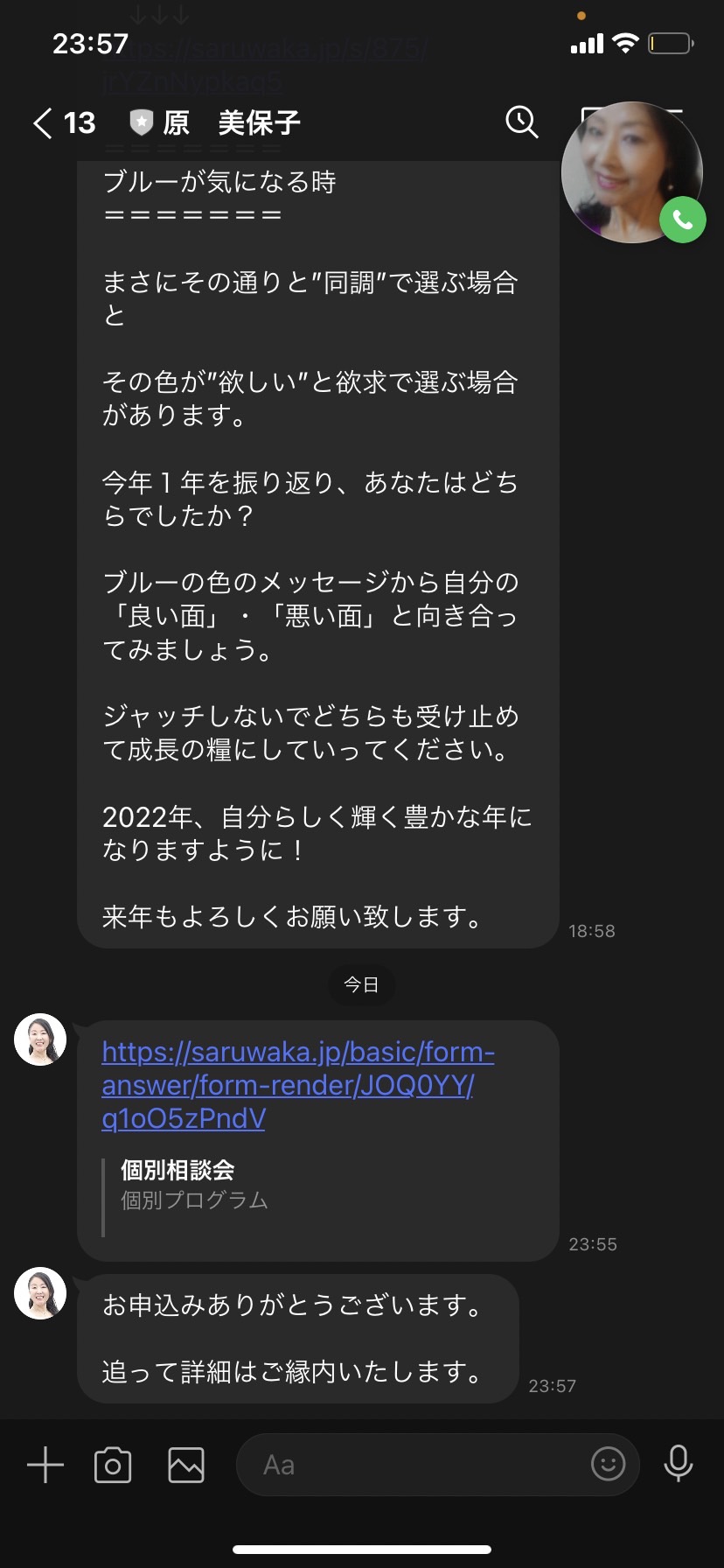View sender's profile picture by link message
This screenshot has height=1568, width=724.
pyautogui.click(x=40, y=1039)
